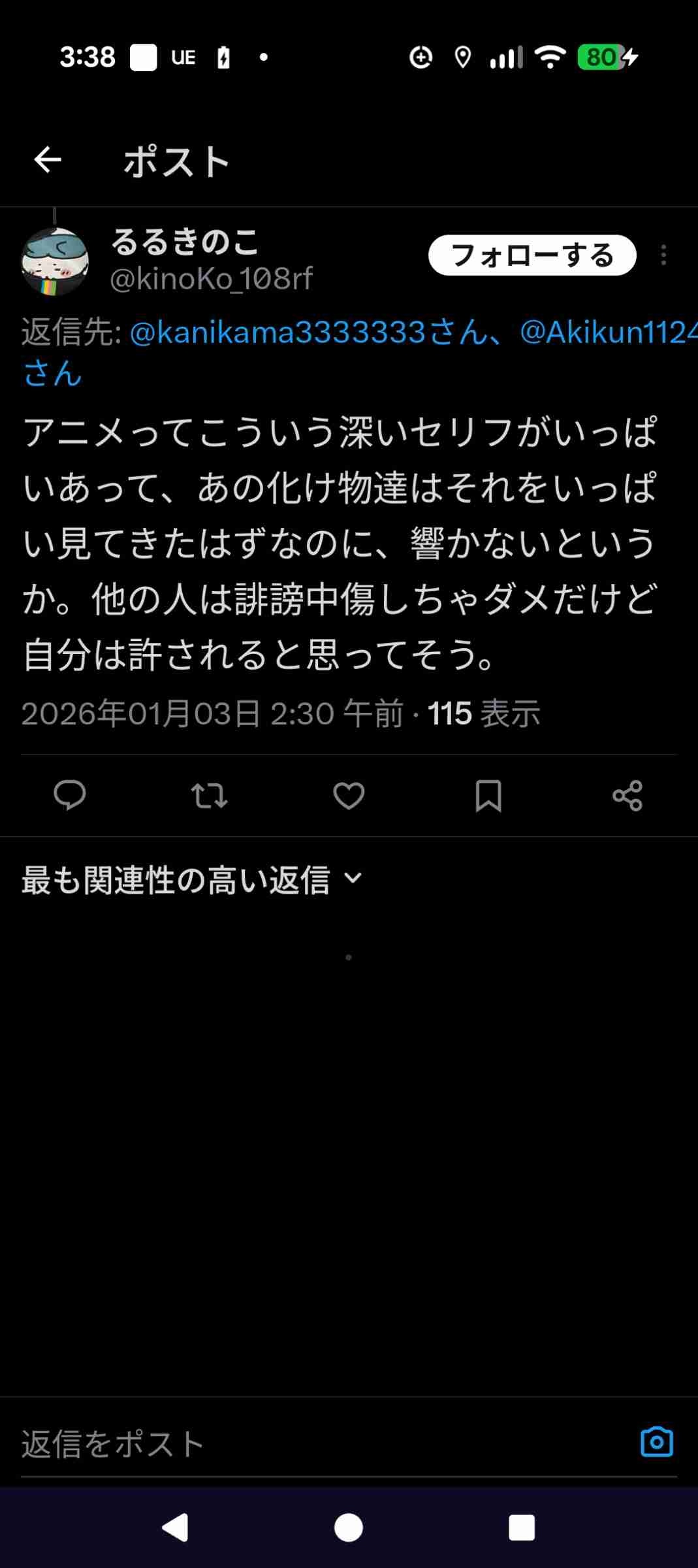This screenshot has height=1568, width=698.
Task: Like this post with the heart
Action: point(349,795)
